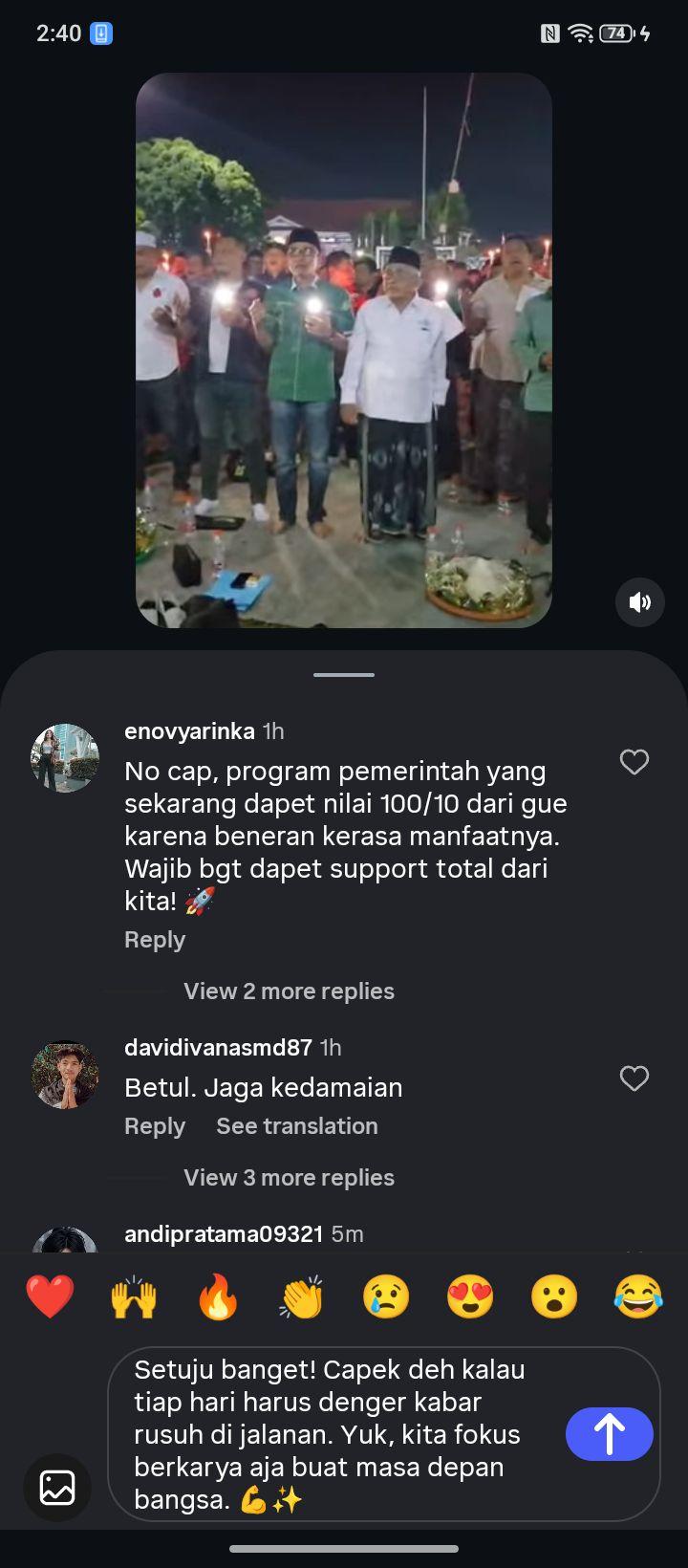Tap the comment text field
Image resolution: width=688 pixels, height=1568 pixels.
click(x=344, y=1434)
